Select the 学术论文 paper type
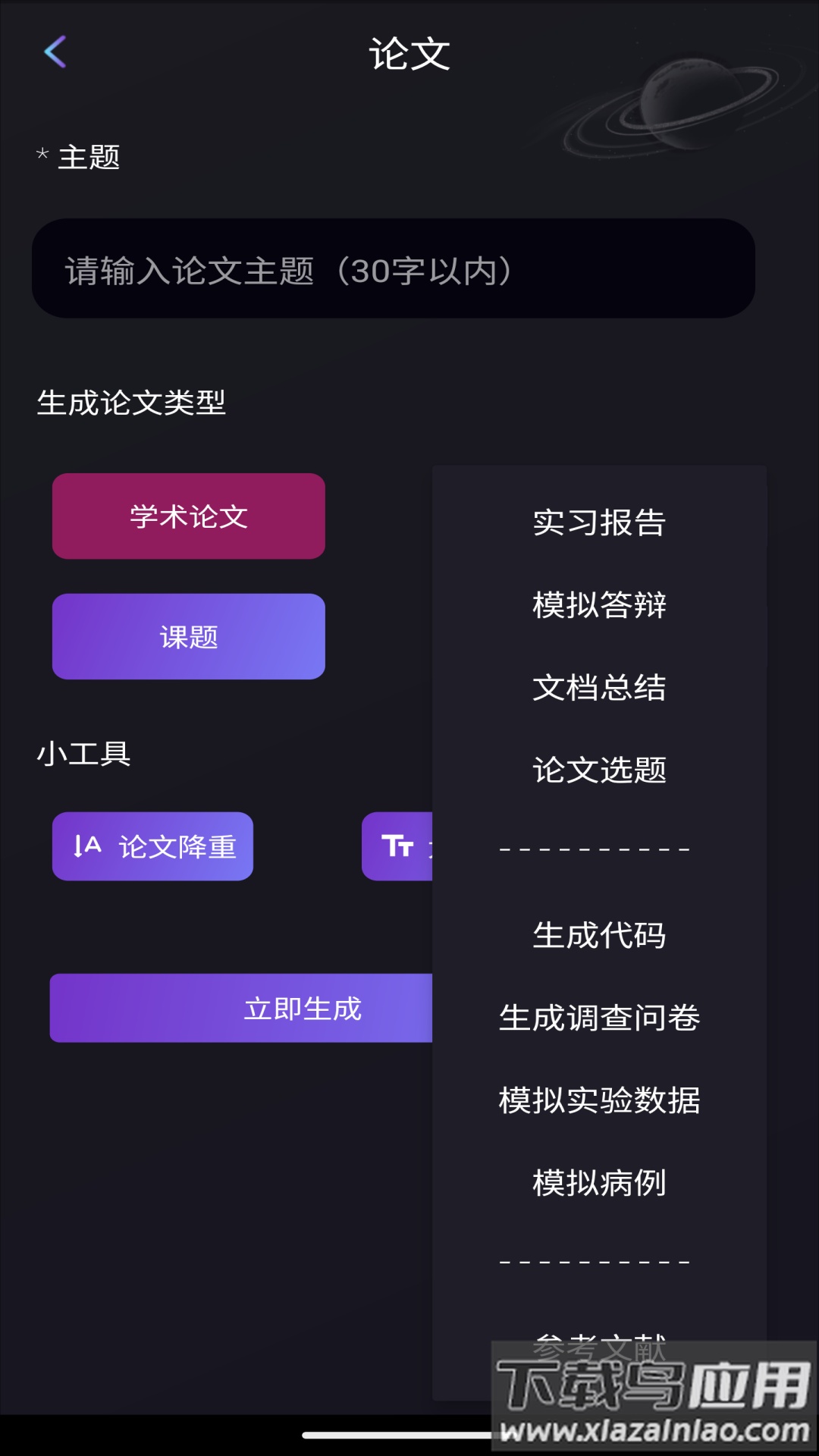 point(188,516)
